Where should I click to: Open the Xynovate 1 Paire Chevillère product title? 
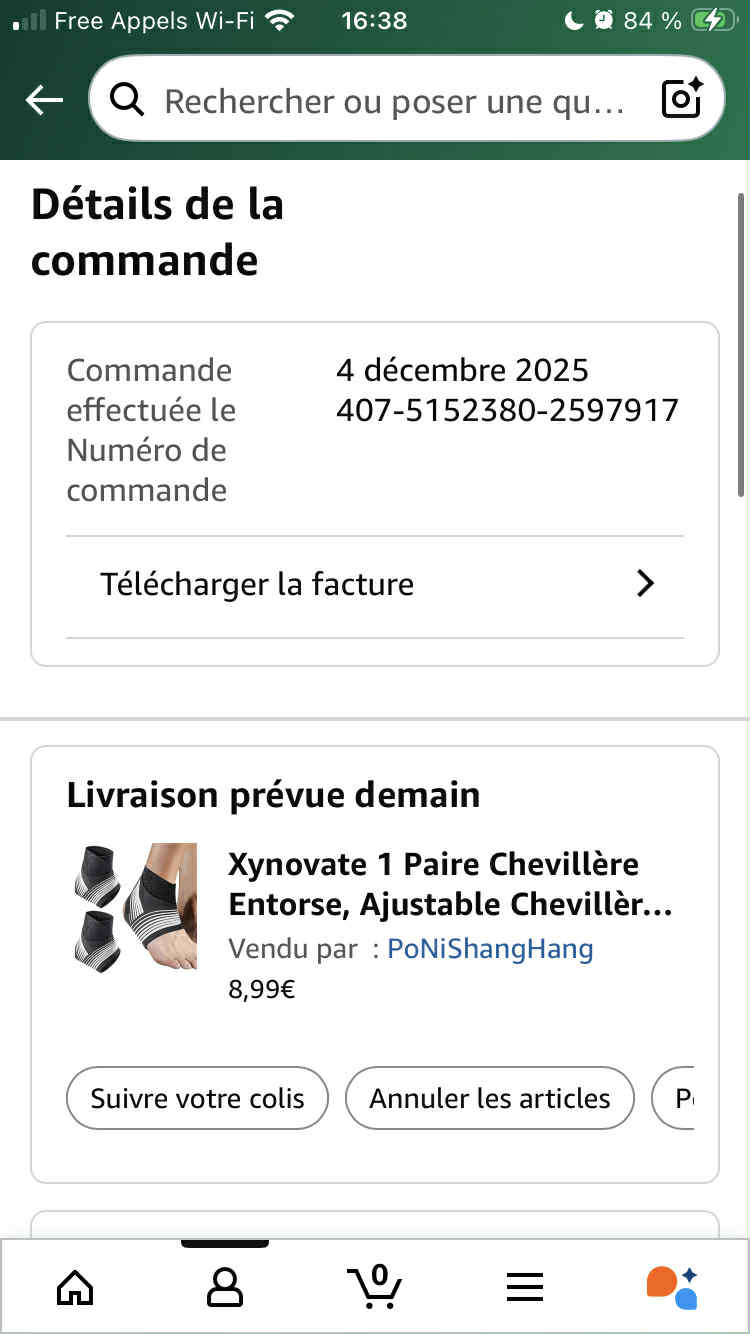450,884
